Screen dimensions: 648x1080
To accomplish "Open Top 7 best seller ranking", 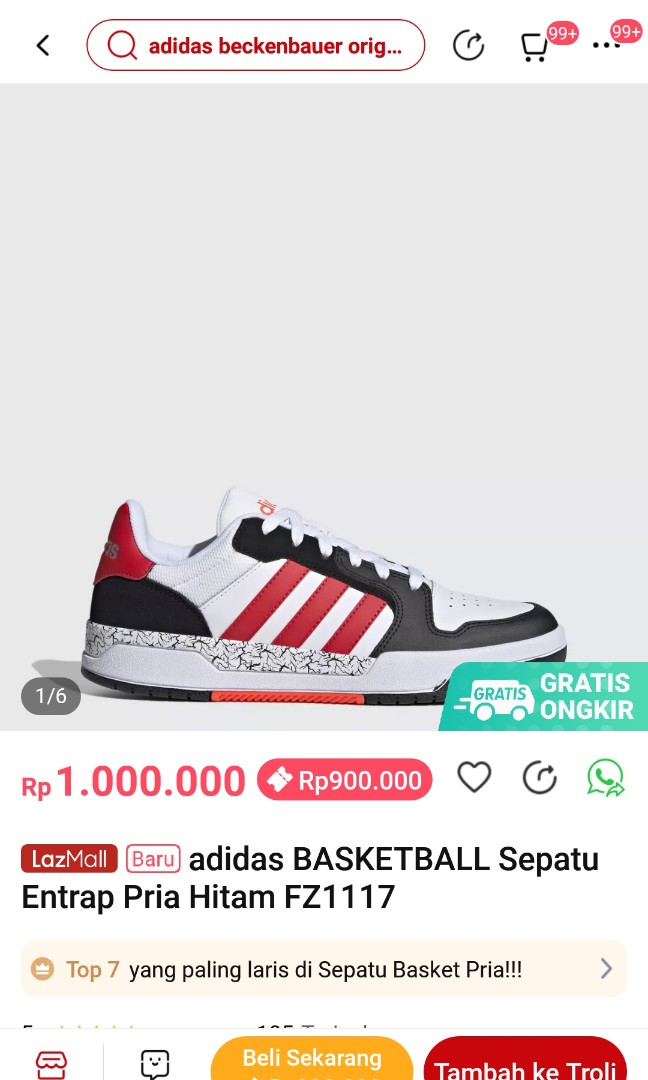I will pyautogui.click(x=324, y=969).
